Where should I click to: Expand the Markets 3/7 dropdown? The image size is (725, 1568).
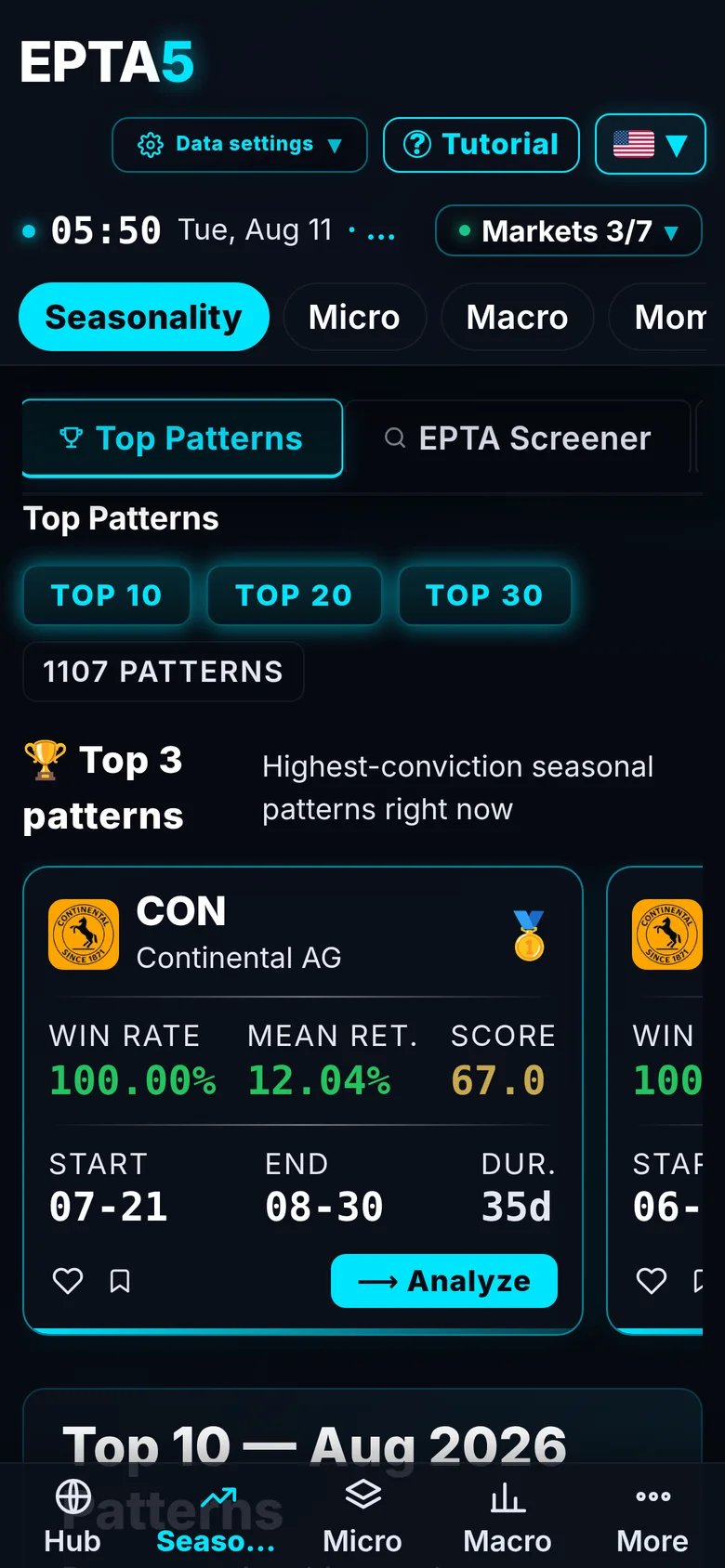pyautogui.click(x=568, y=230)
